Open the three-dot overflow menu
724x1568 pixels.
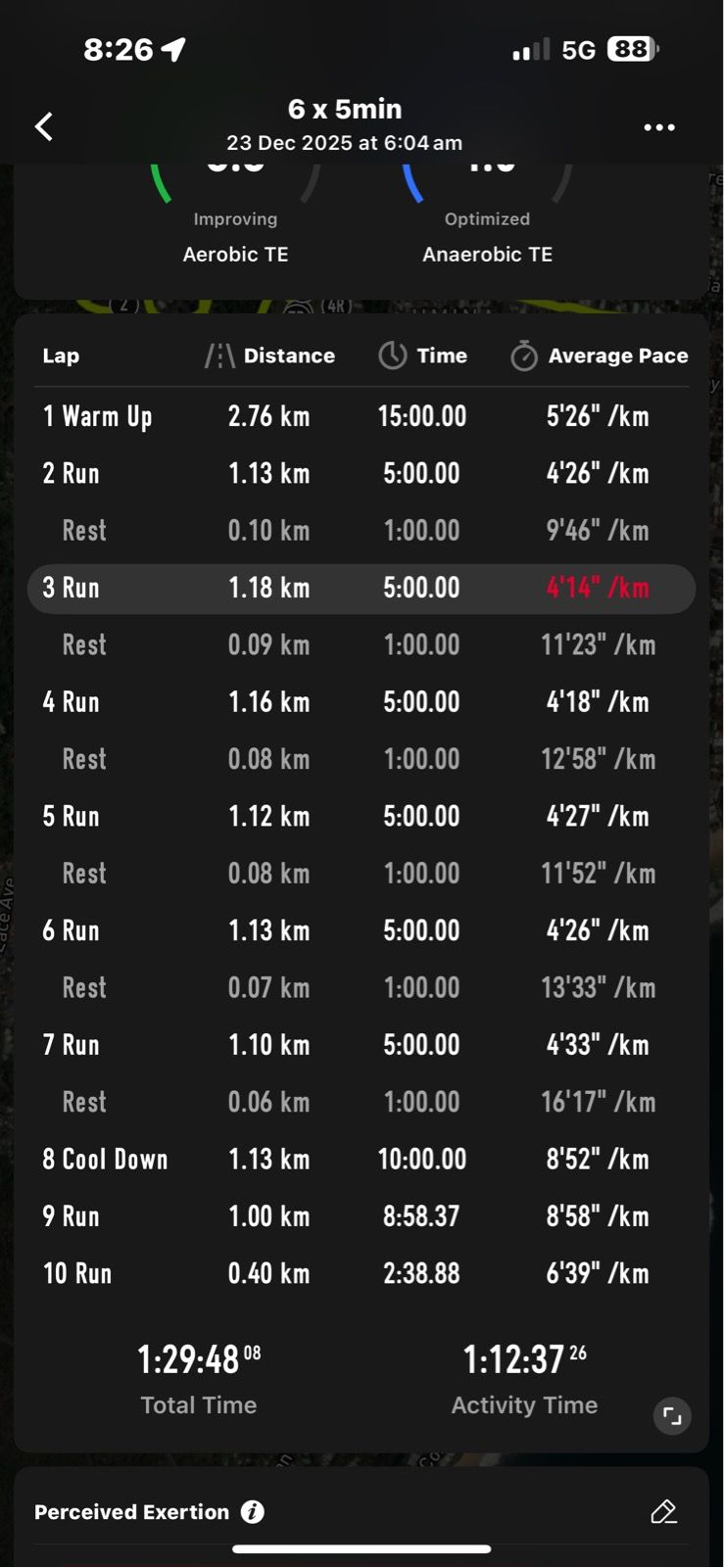click(658, 127)
